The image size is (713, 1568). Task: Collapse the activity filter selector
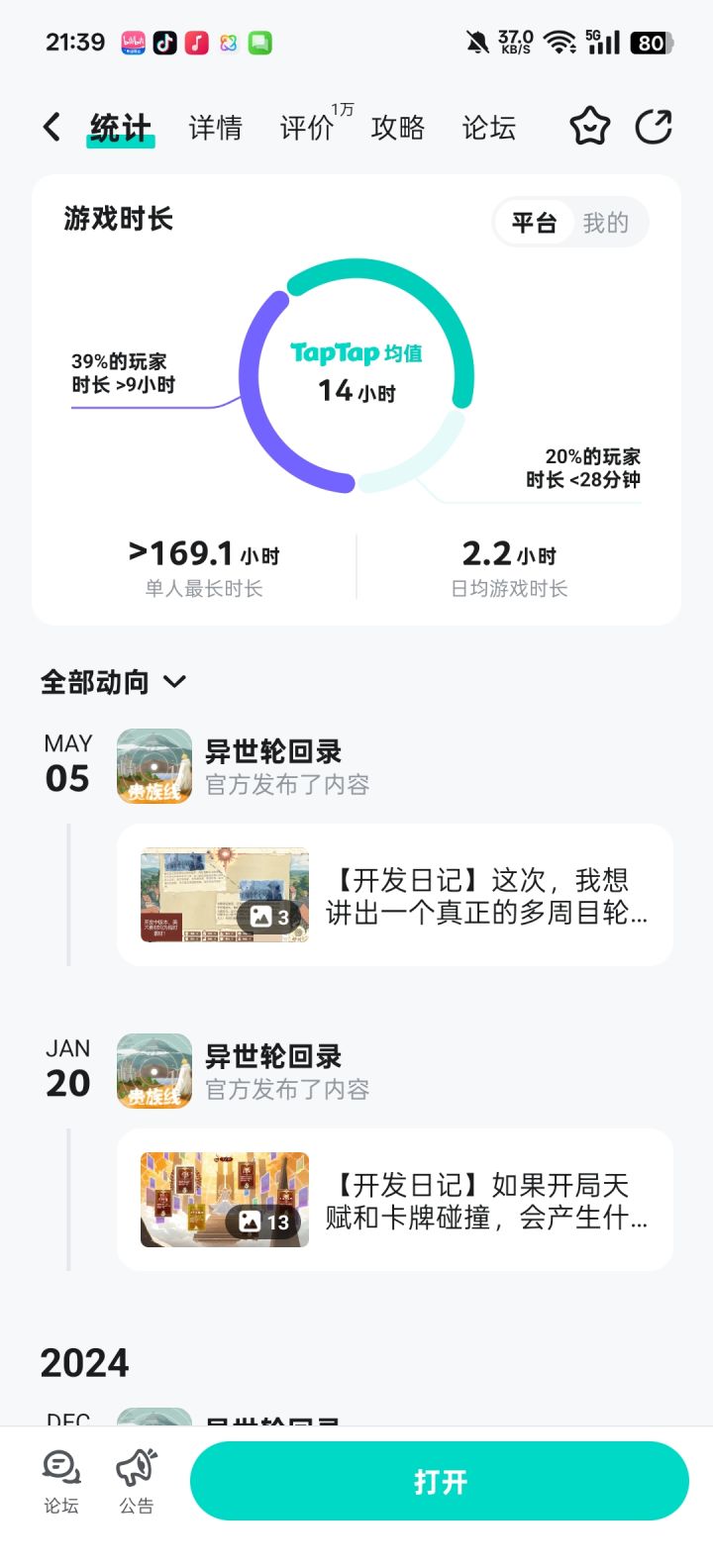point(174,683)
